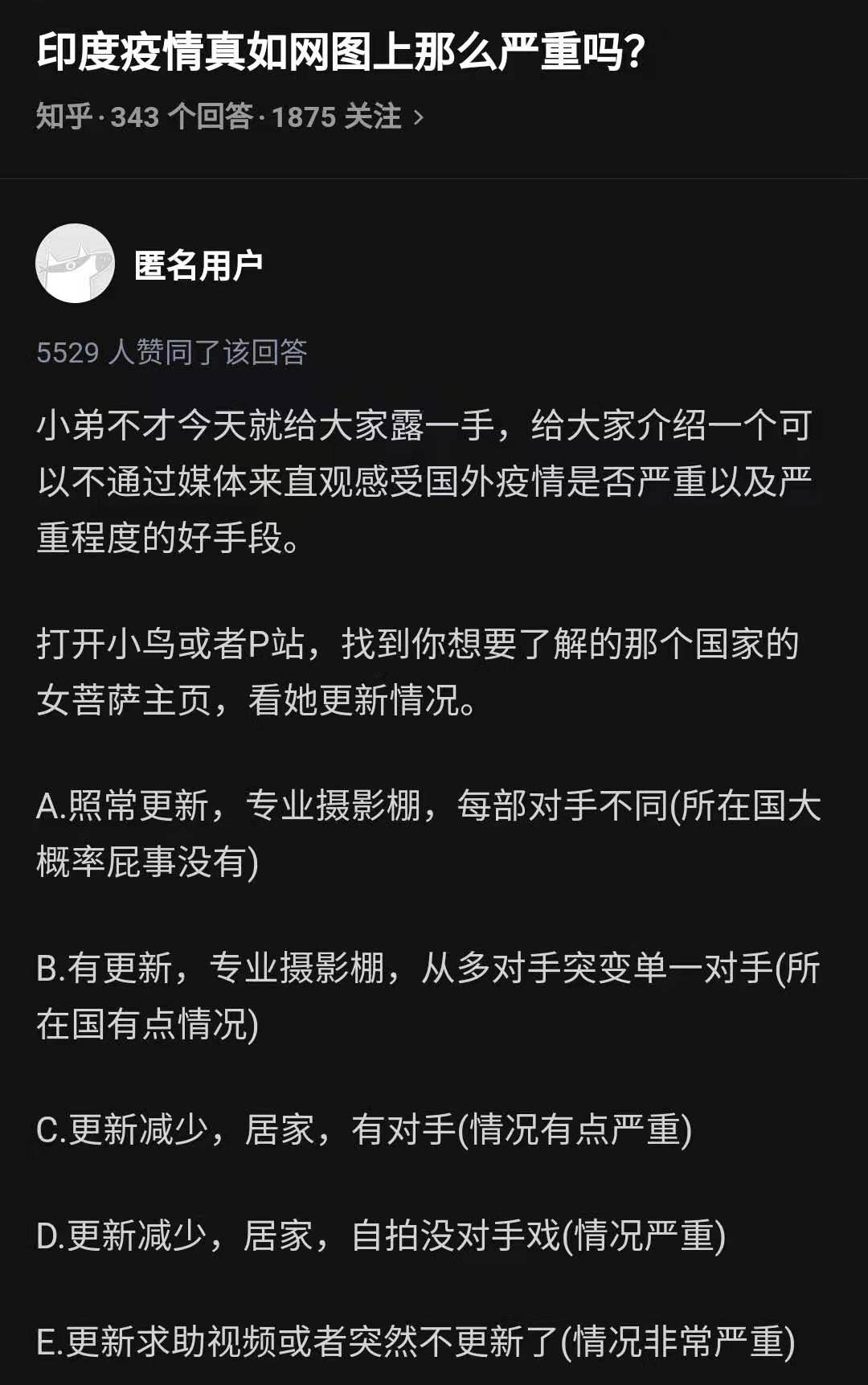Open the anonymous user's avatar

(x=76, y=264)
